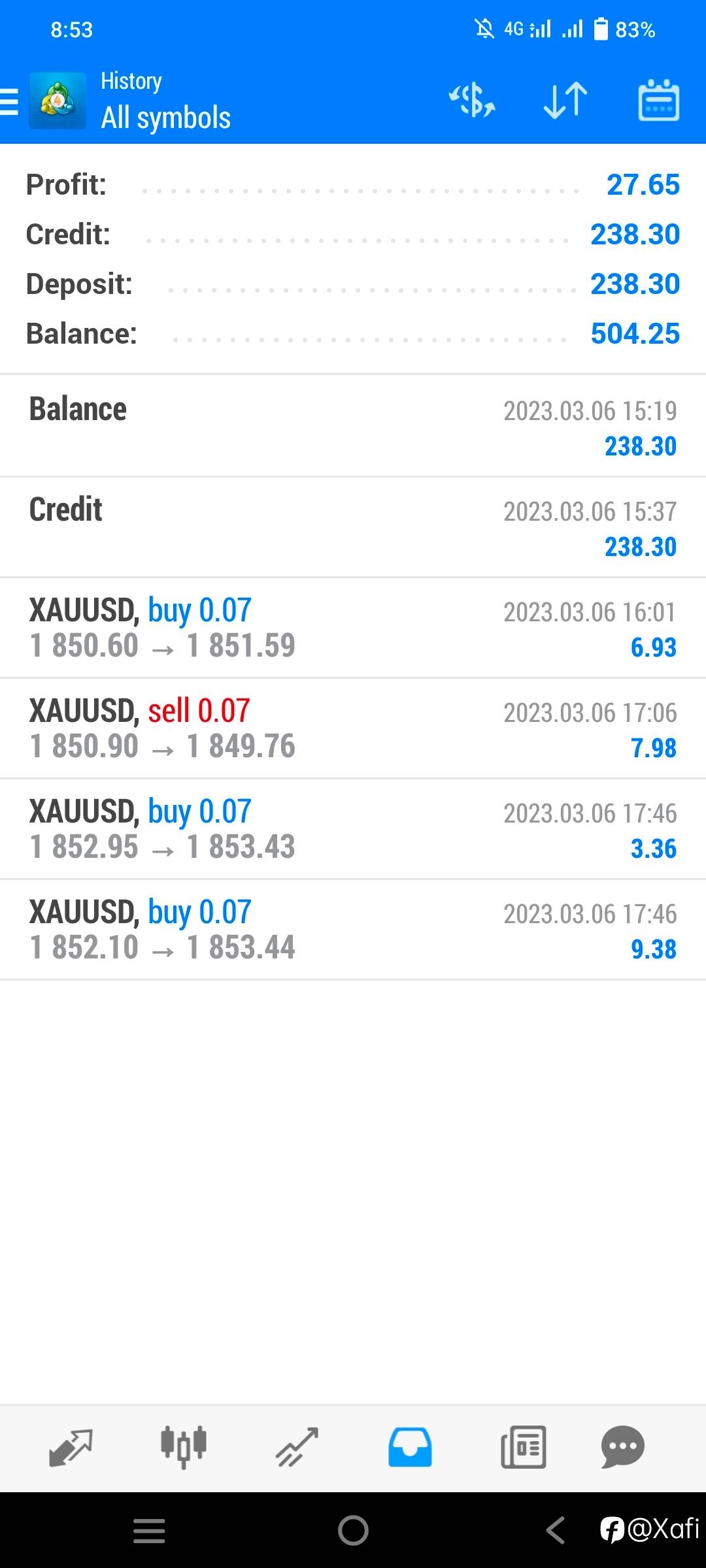Open the symbol filter dollar icon
The height and width of the screenshot is (1568, 706).
coord(472,101)
